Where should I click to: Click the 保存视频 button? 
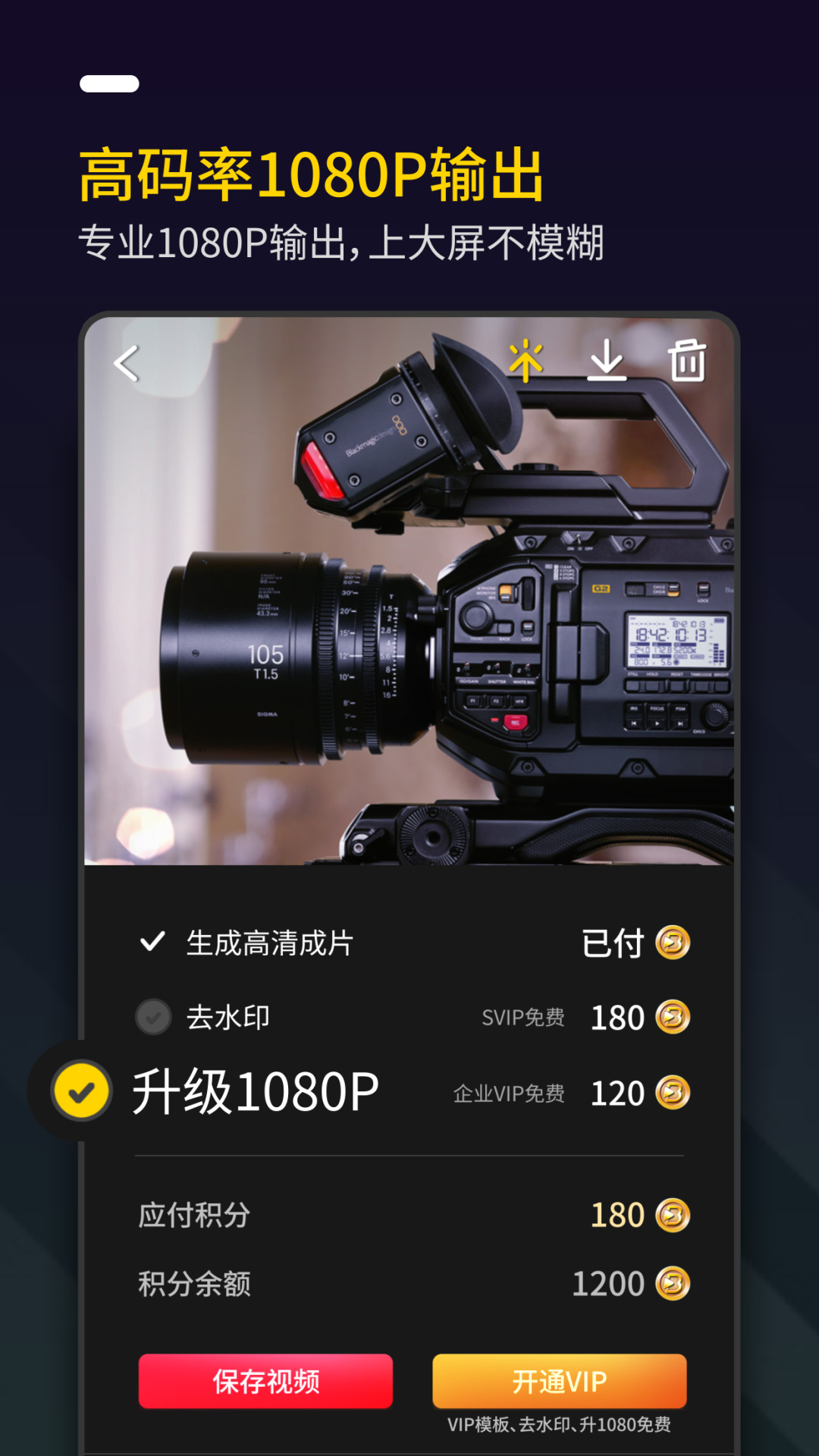(265, 1382)
